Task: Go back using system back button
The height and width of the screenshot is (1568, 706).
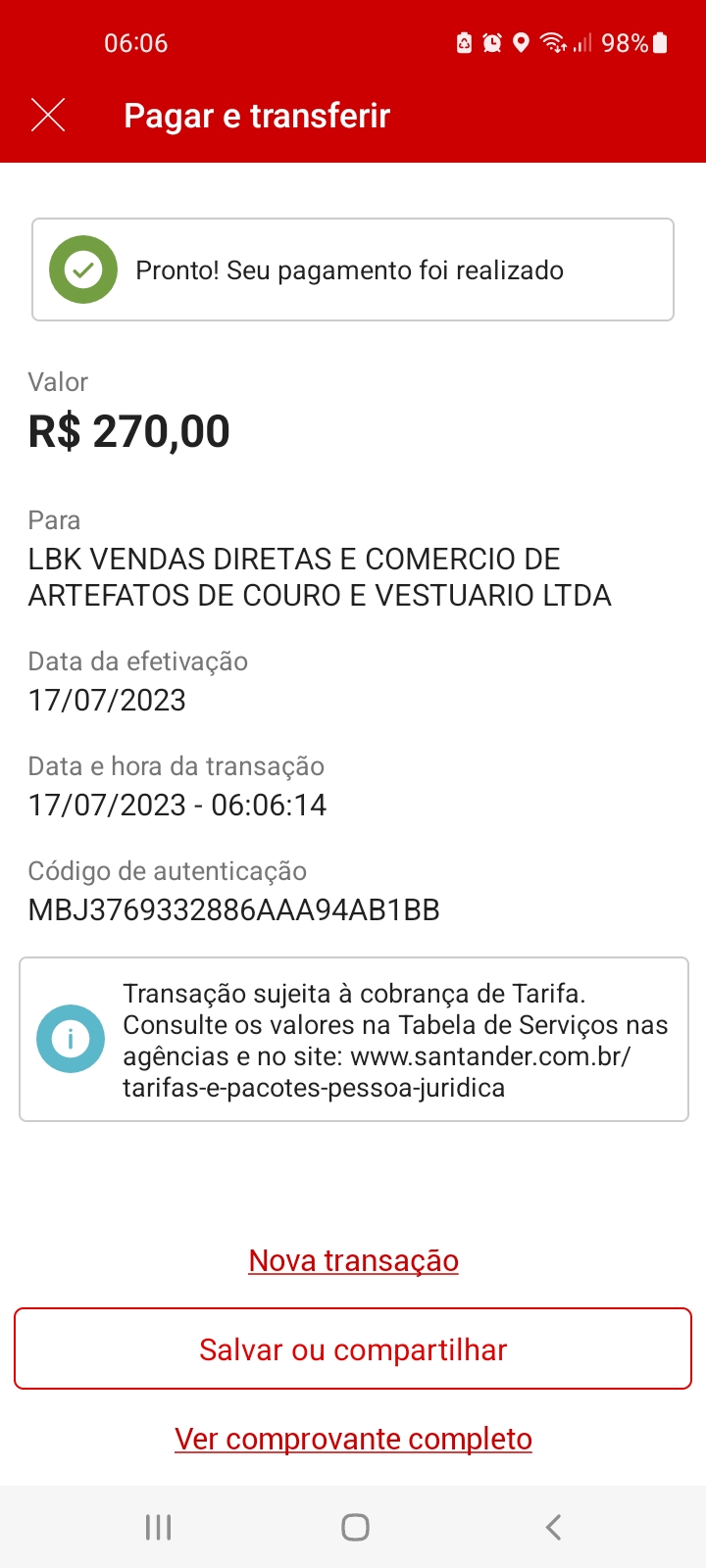Action: tap(553, 1527)
